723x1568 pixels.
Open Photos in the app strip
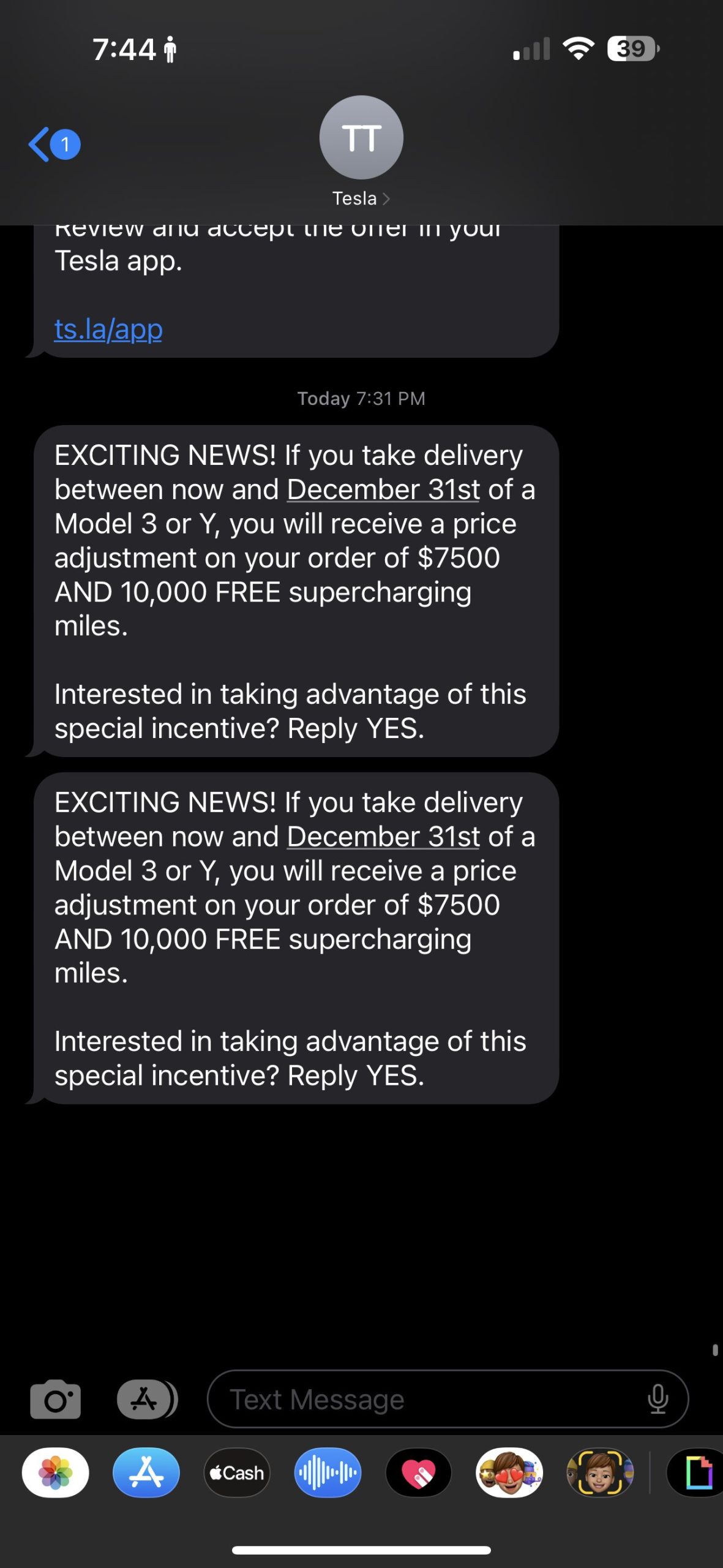[56, 1472]
